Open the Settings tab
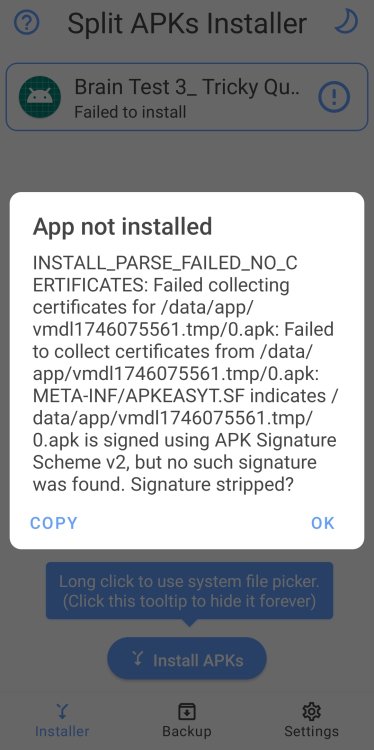Image resolution: width=374 pixels, height=750 pixels. pyautogui.click(x=311, y=720)
